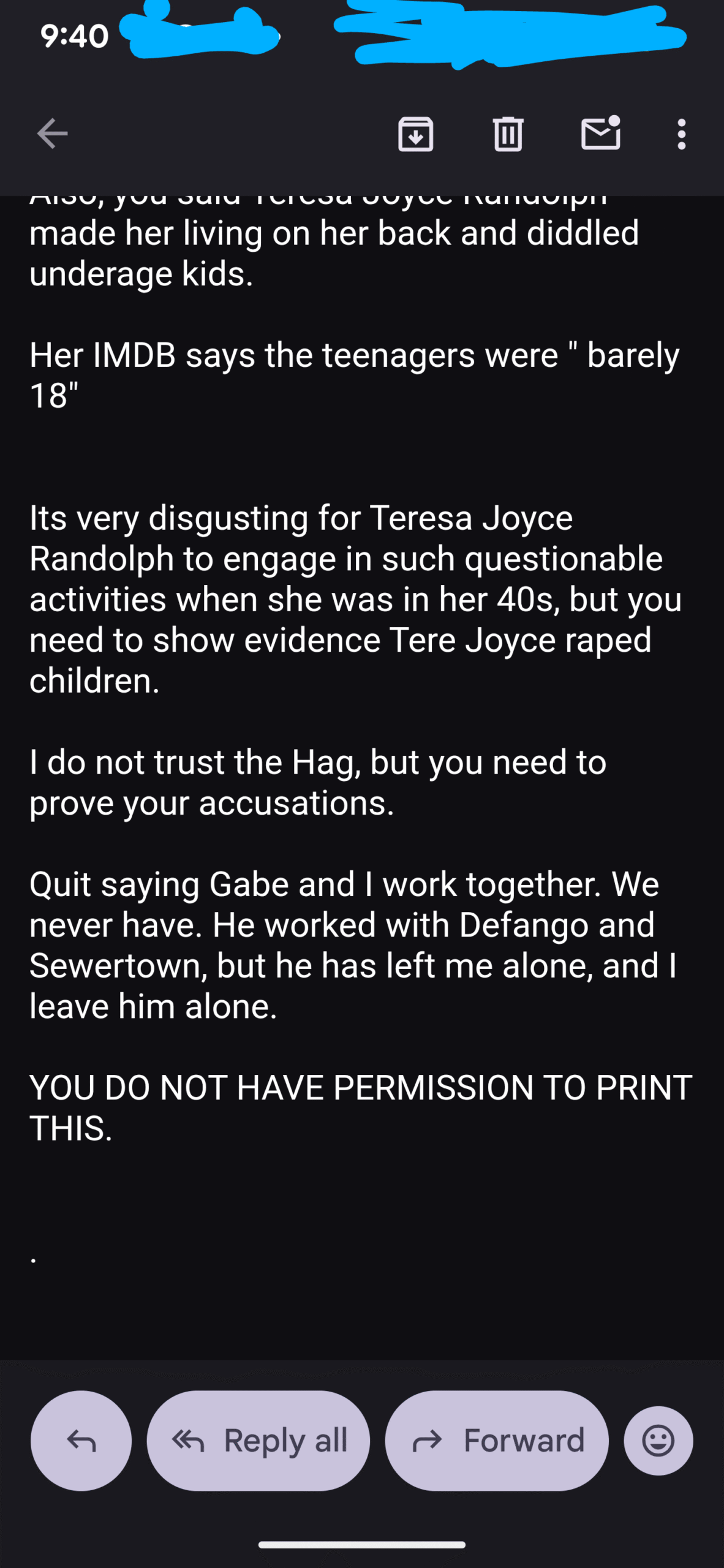Tap the Reply all button
Screen dimensions: 724x1568
tap(258, 1441)
